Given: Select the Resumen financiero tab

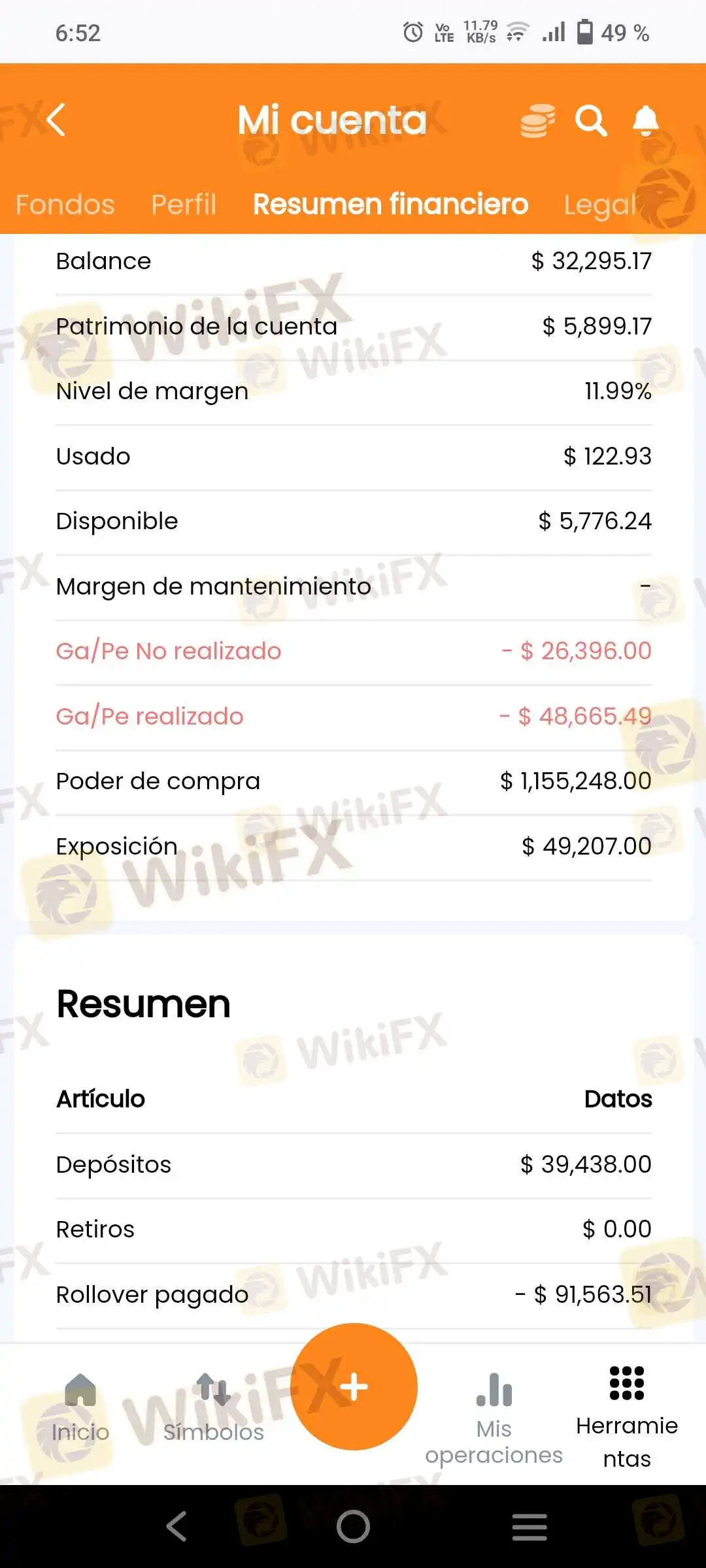Looking at the screenshot, I should [x=390, y=204].
